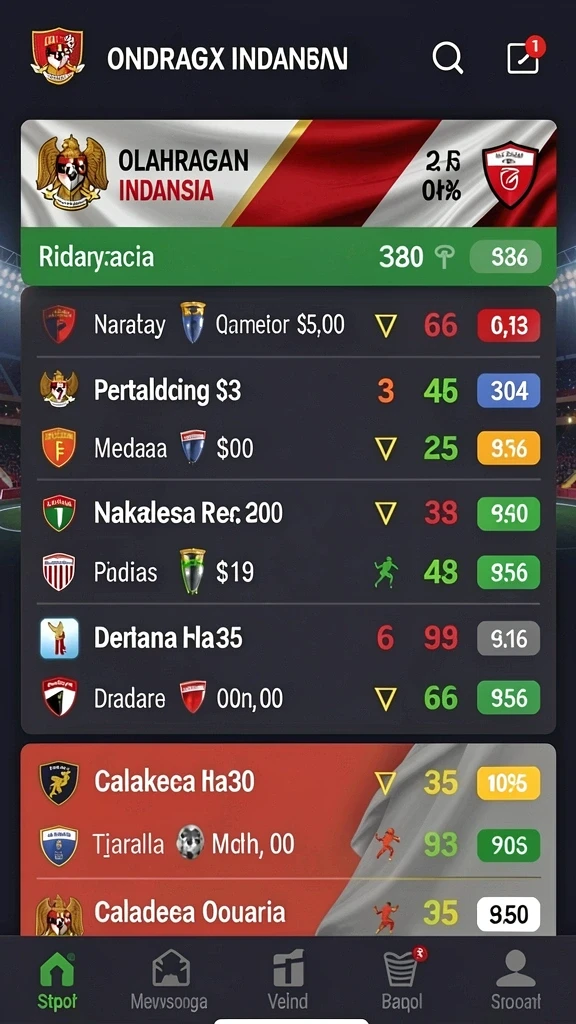576x1024 pixels.
Task: Switch to the Stpof home tab
Action: (57, 980)
